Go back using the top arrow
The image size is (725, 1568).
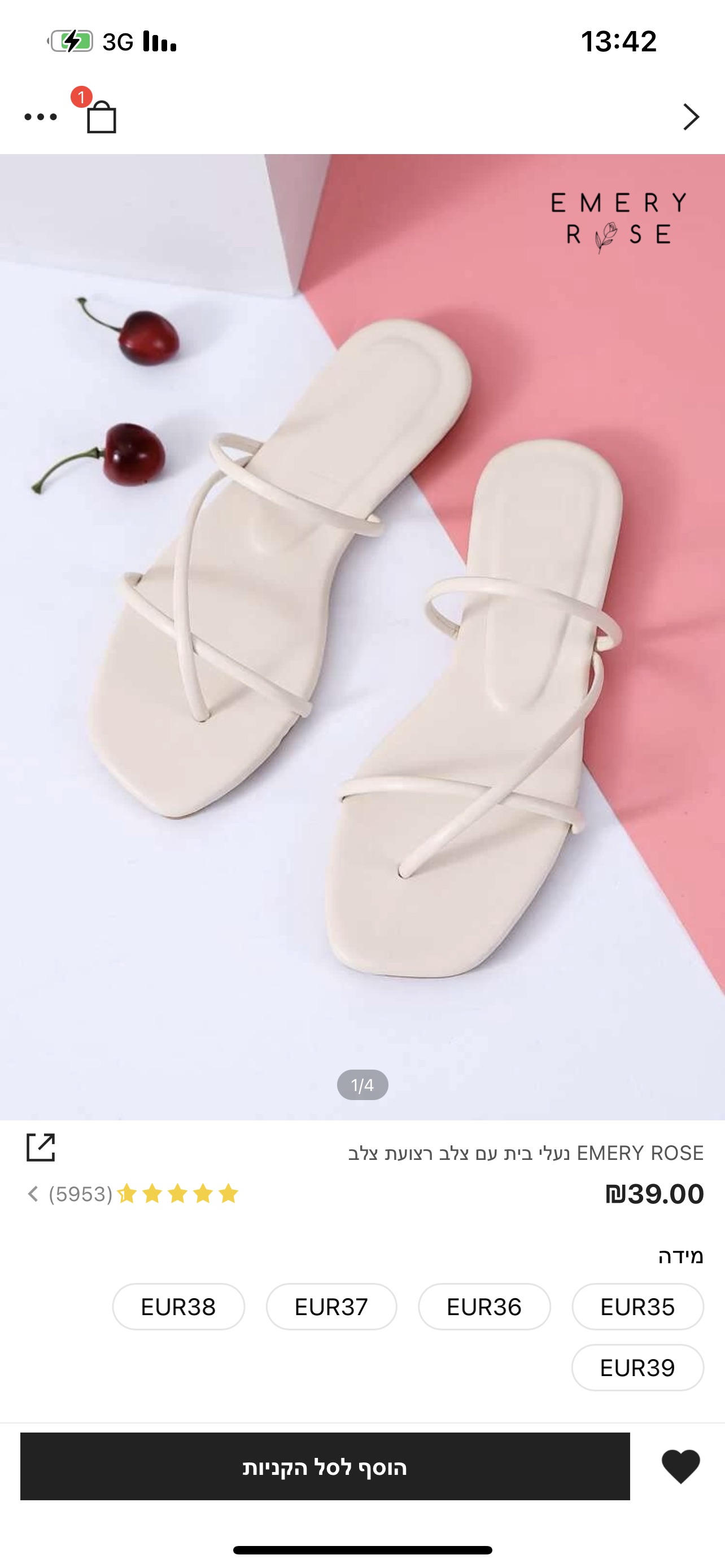(691, 117)
